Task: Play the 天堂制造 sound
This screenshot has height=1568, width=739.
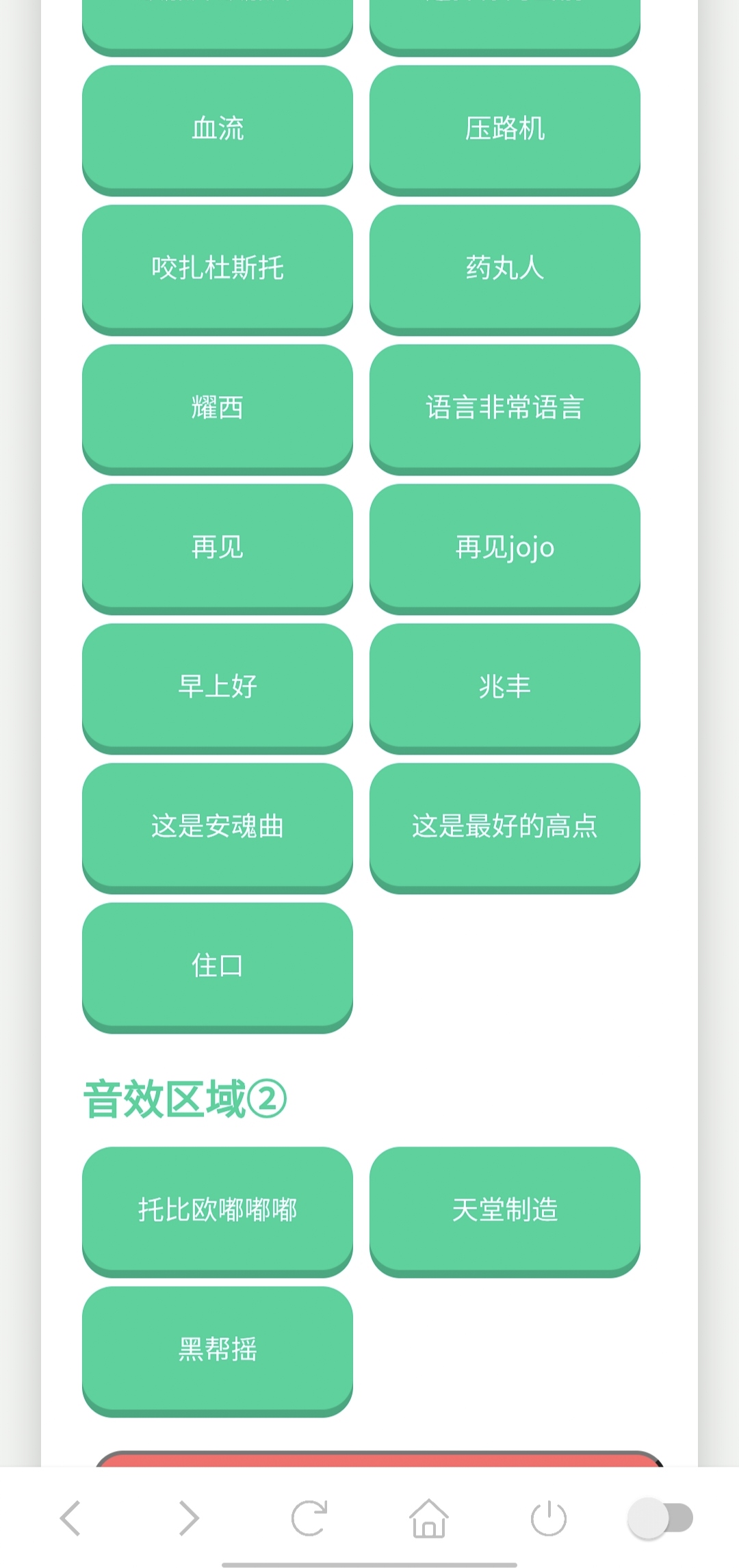Action: click(505, 1210)
